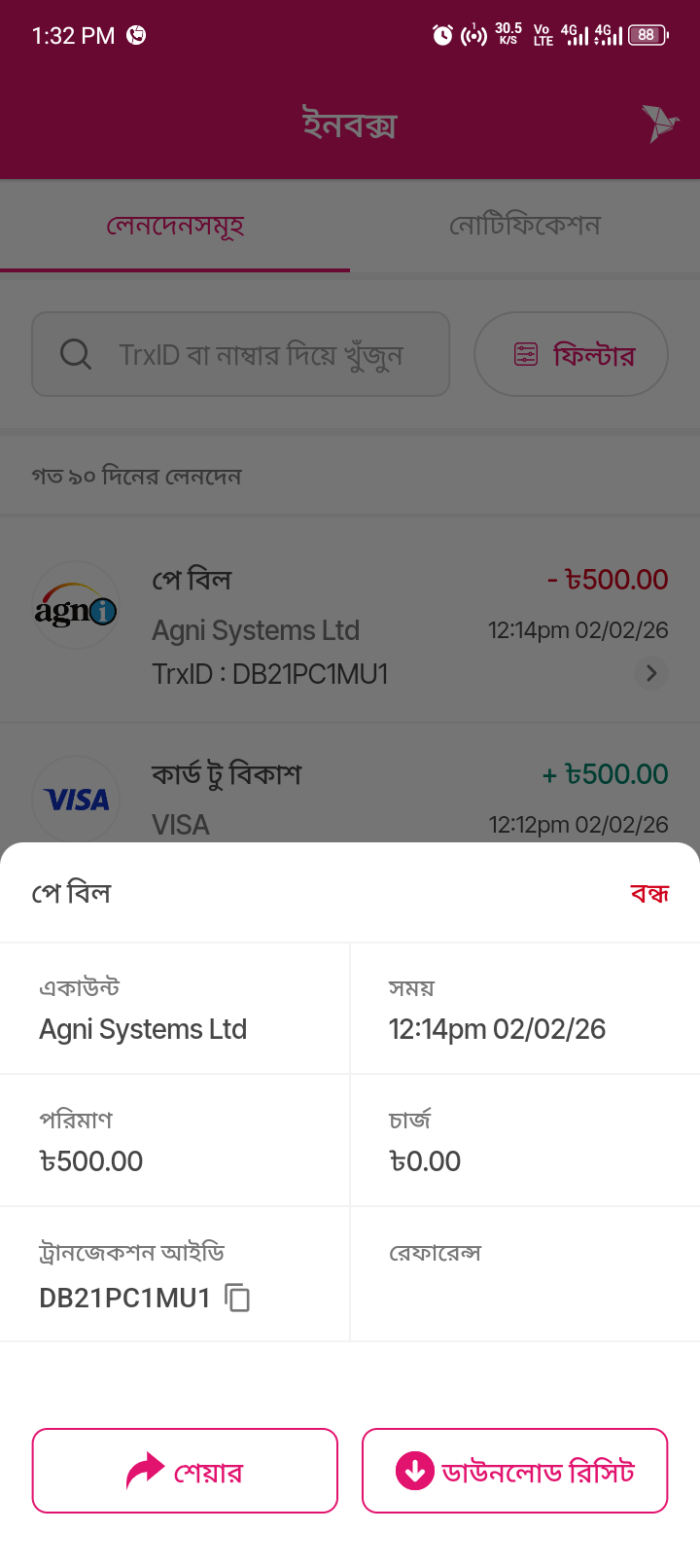
Task: Open the Agni Systems Ltd transaction row
Action: 350,625
